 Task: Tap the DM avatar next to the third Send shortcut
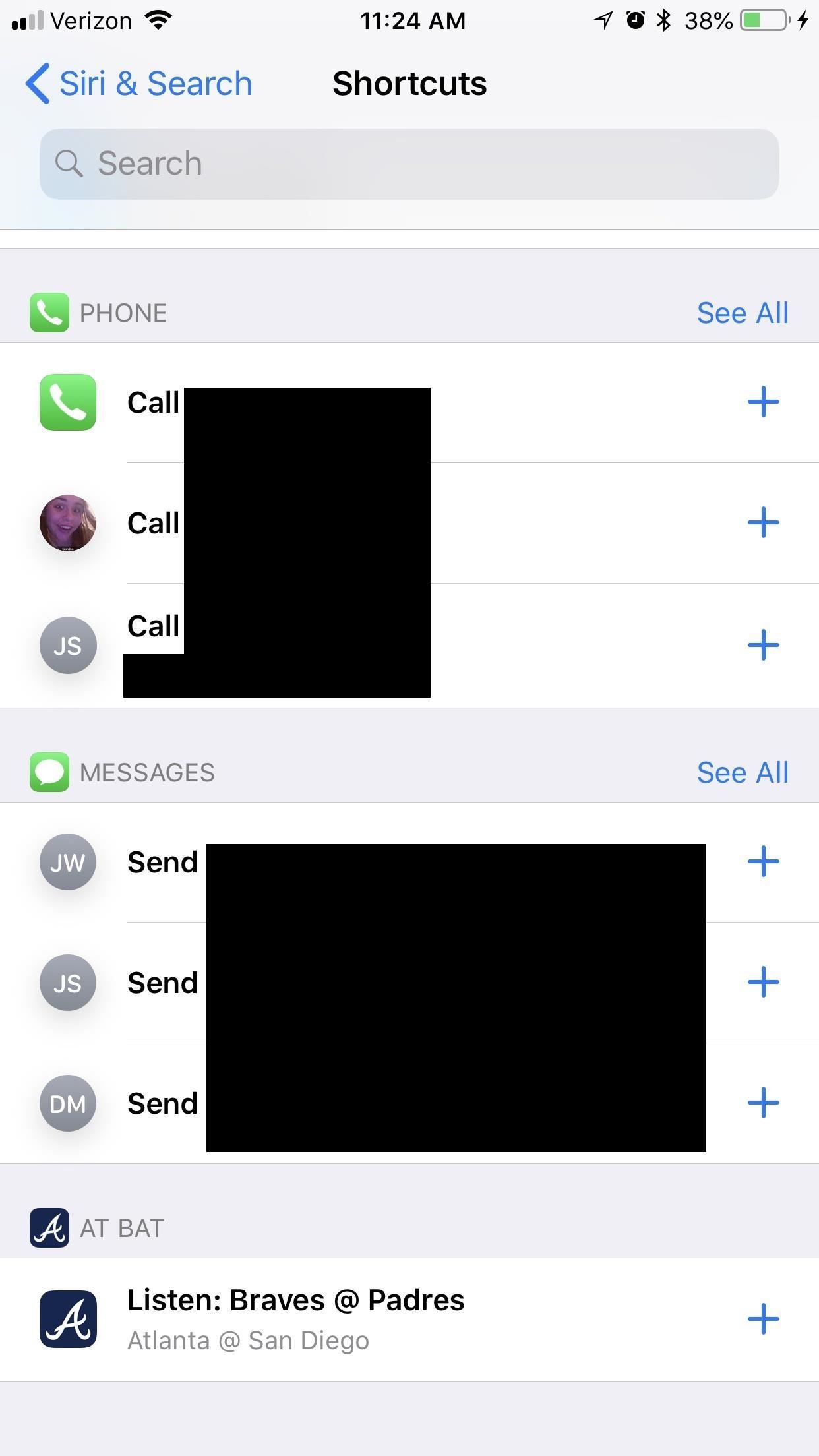68,1103
